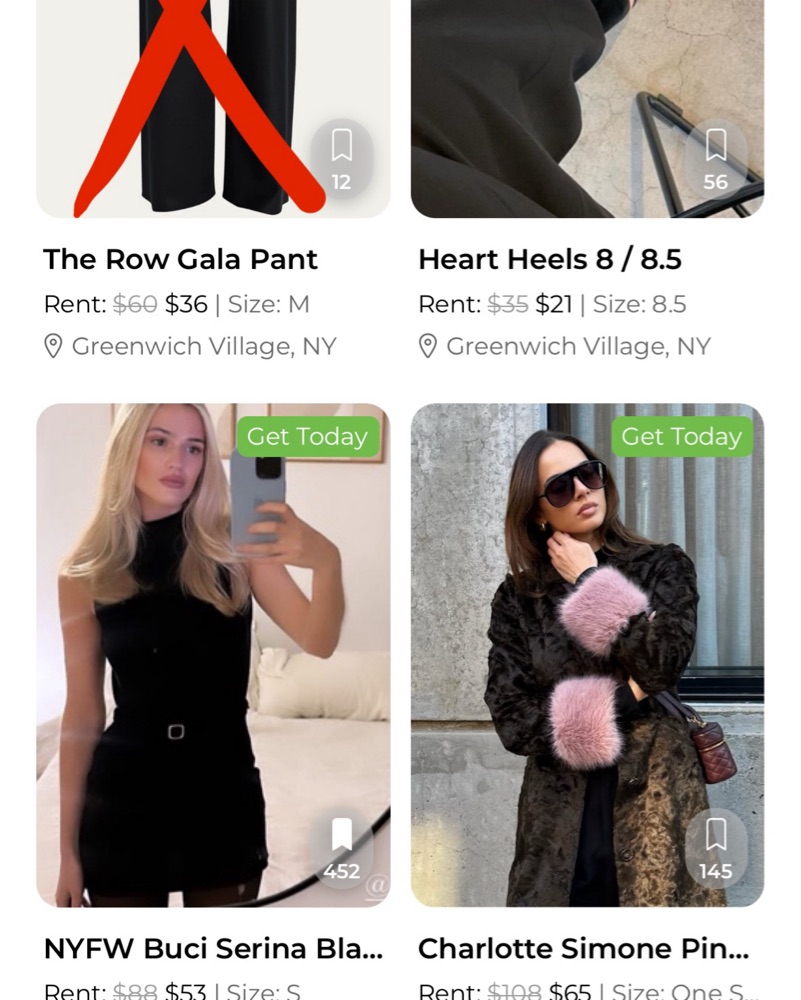
Task: Open The Row Gala Pant product card
Action: click(180, 259)
